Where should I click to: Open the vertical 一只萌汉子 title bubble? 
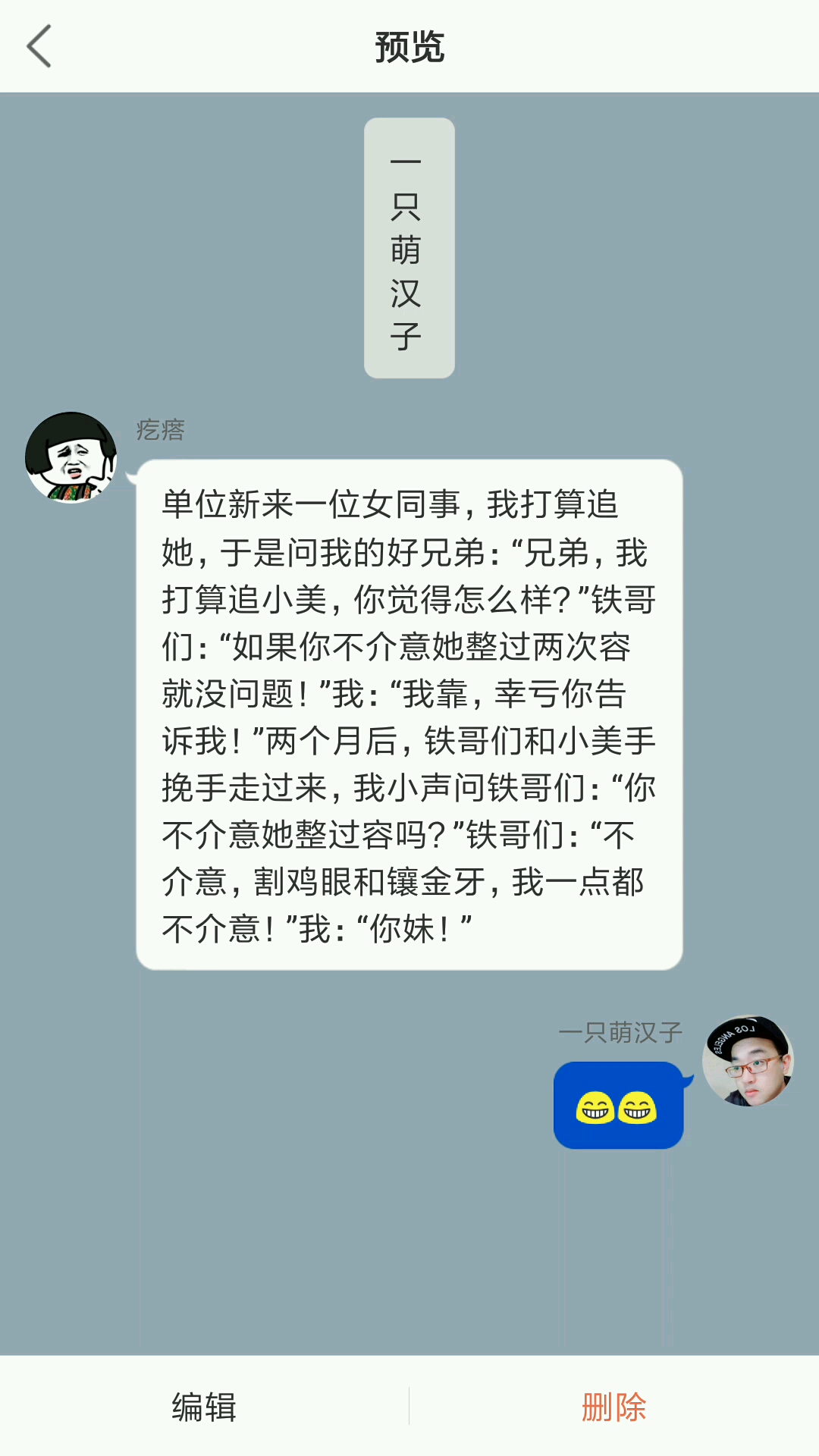click(x=409, y=245)
